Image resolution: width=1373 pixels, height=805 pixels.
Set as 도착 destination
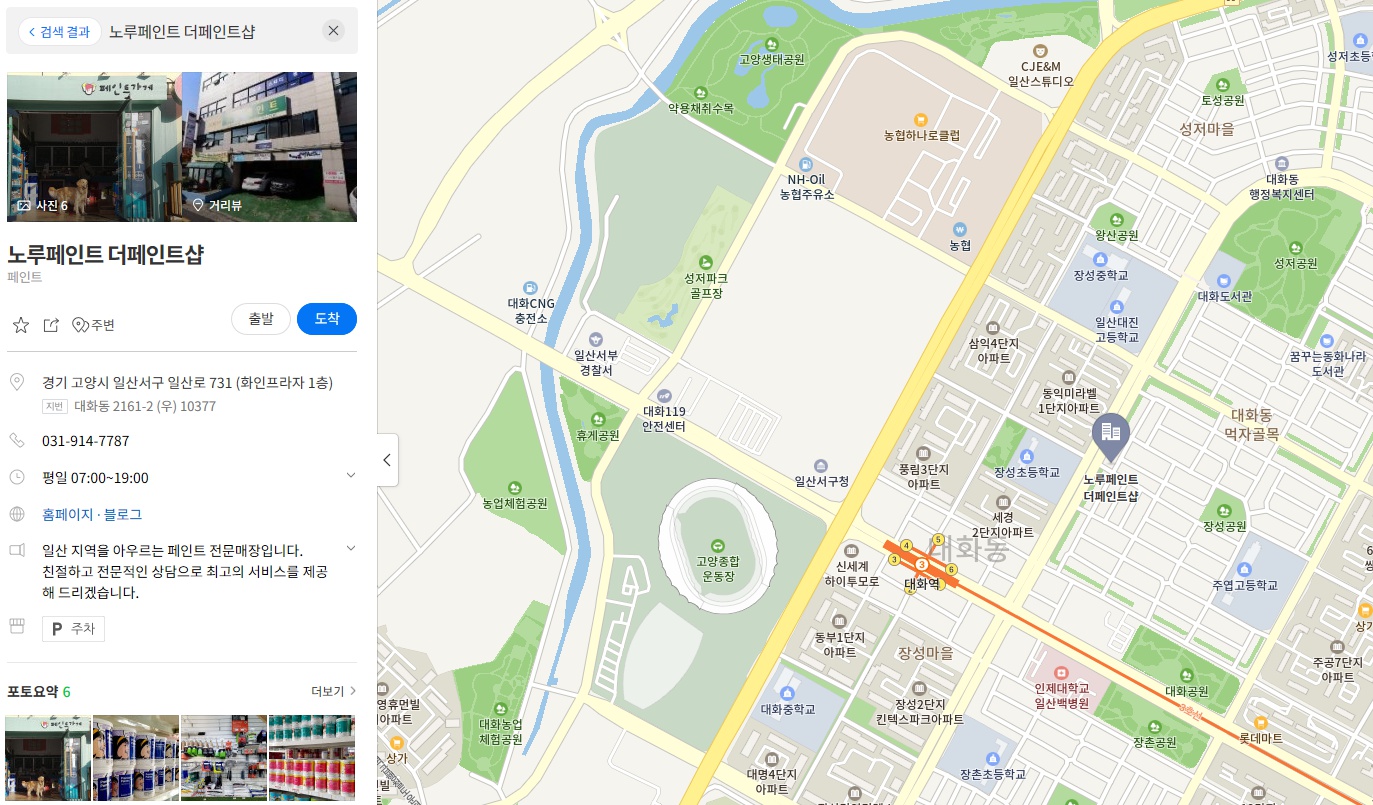pos(327,319)
